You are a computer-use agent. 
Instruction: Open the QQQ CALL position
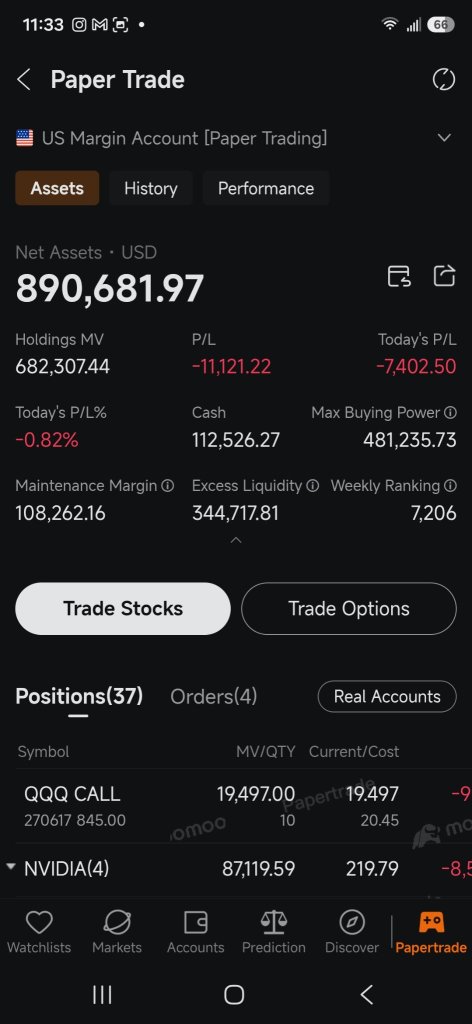(236, 806)
